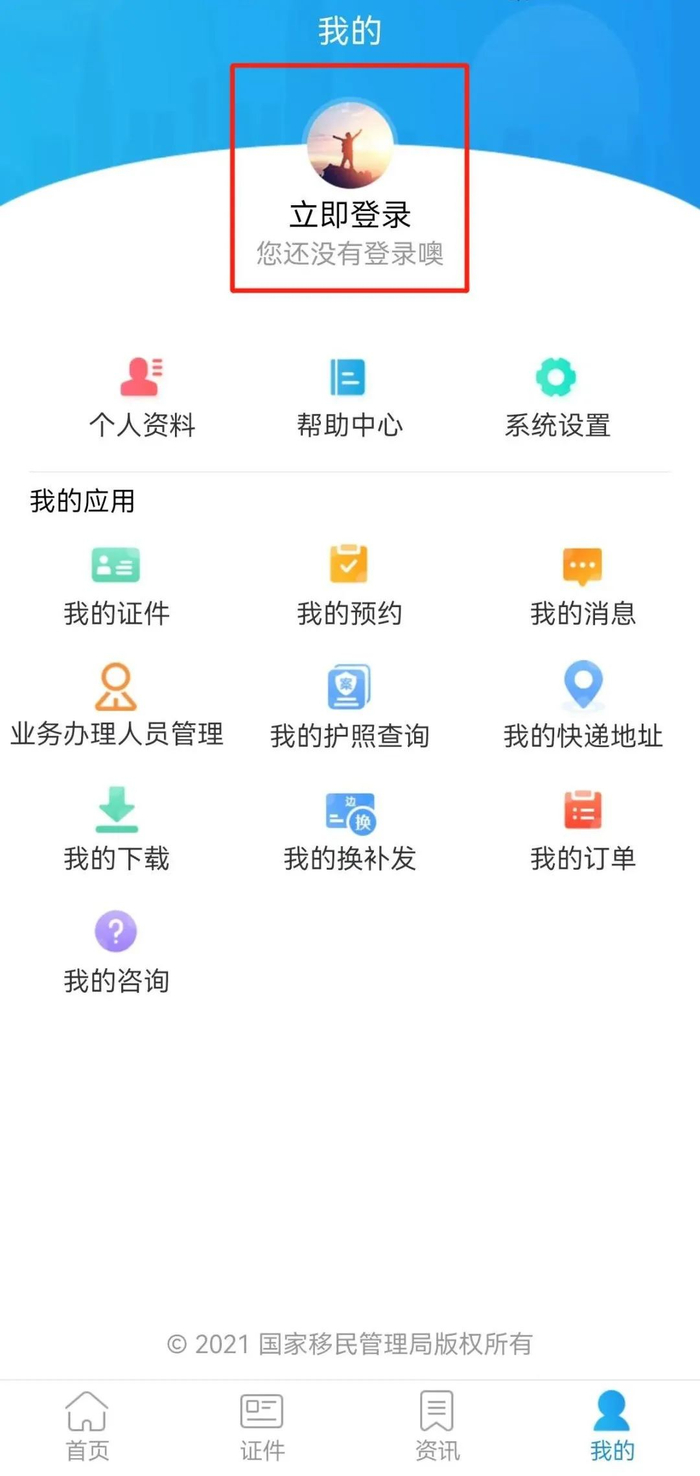Viewport: 700px width, 1476px height.
Task: Switch to the 资讯 tab
Action: coord(437,1425)
